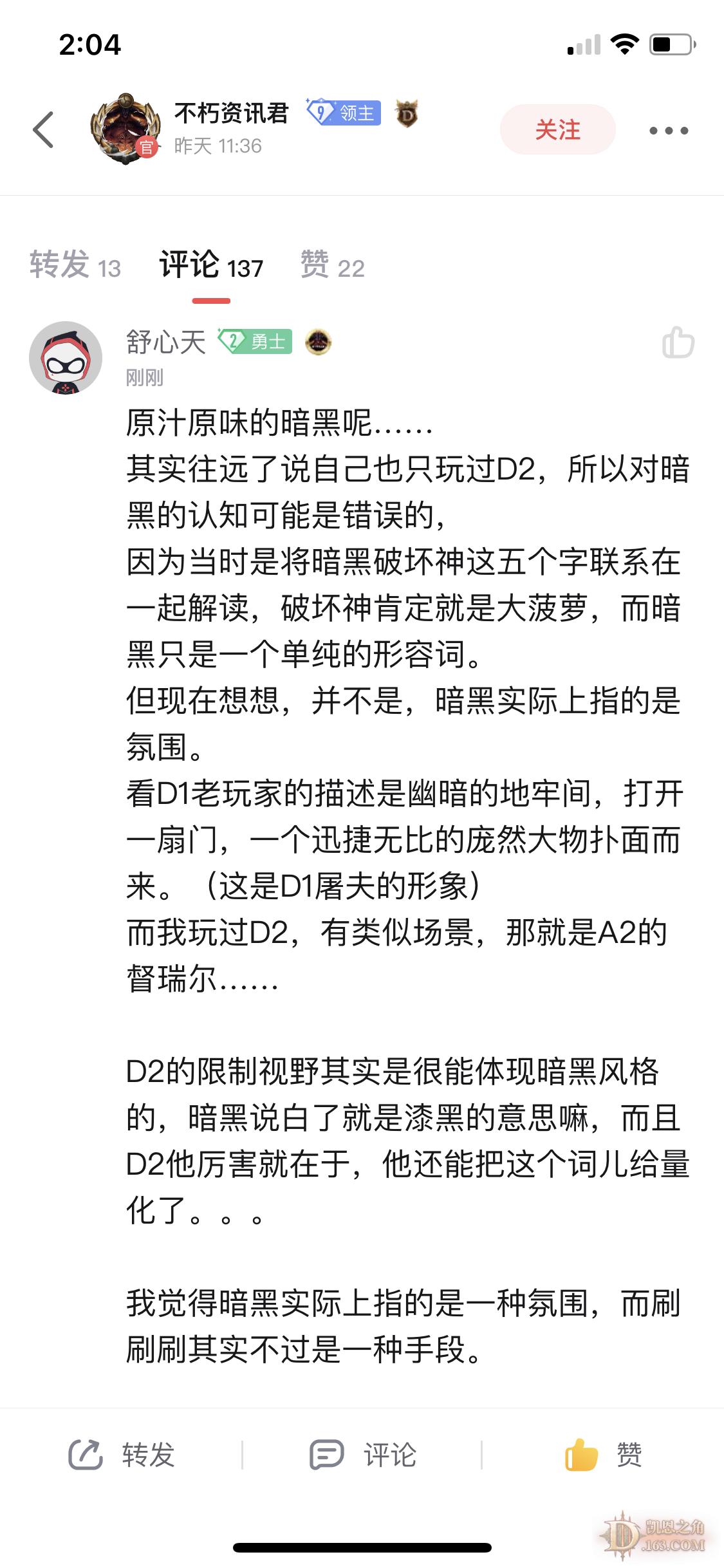The width and height of the screenshot is (724, 1568).
Task: Repost using the bottom 转发 button
Action: (x=122, y=1455)
